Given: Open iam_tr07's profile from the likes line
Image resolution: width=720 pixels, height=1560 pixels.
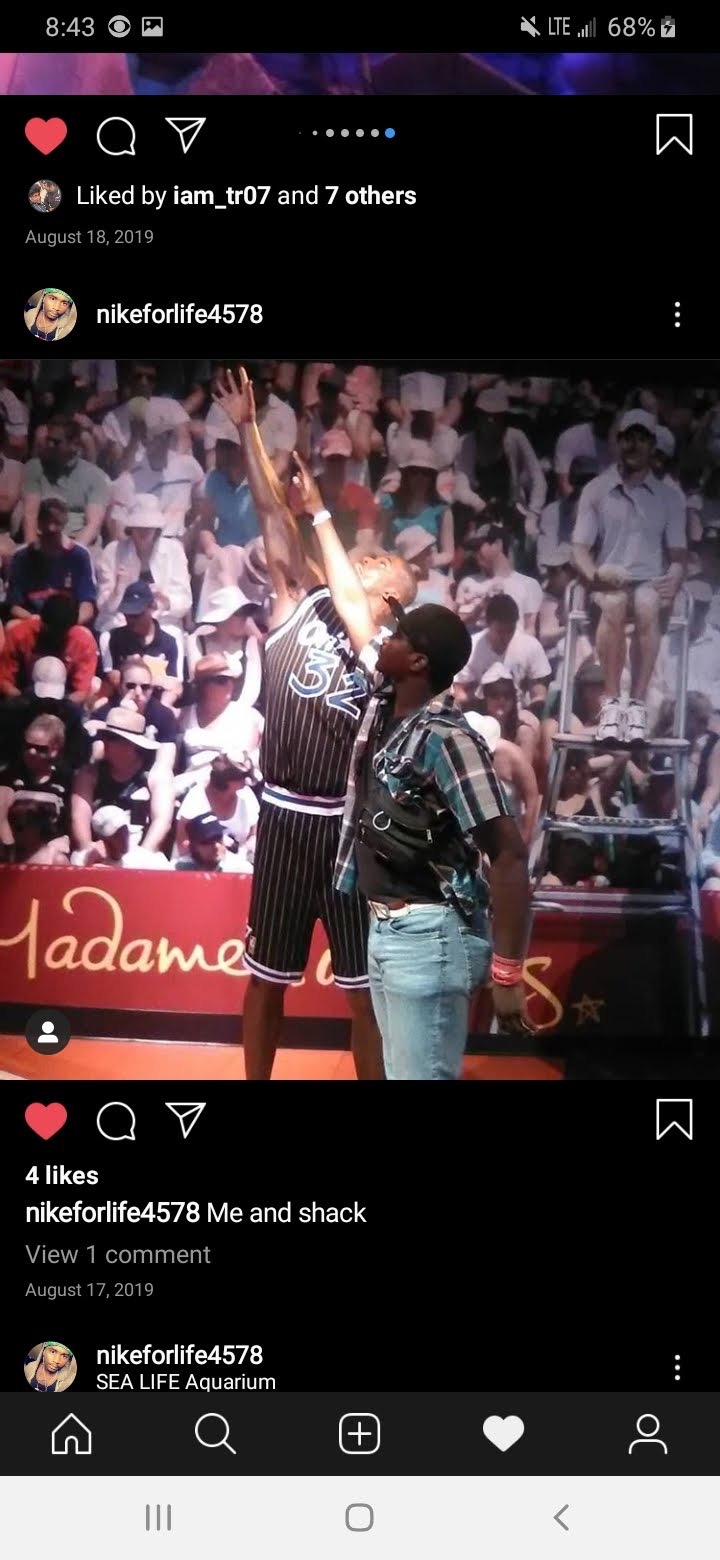Looking at the screenshot, I should coord(221,196).
